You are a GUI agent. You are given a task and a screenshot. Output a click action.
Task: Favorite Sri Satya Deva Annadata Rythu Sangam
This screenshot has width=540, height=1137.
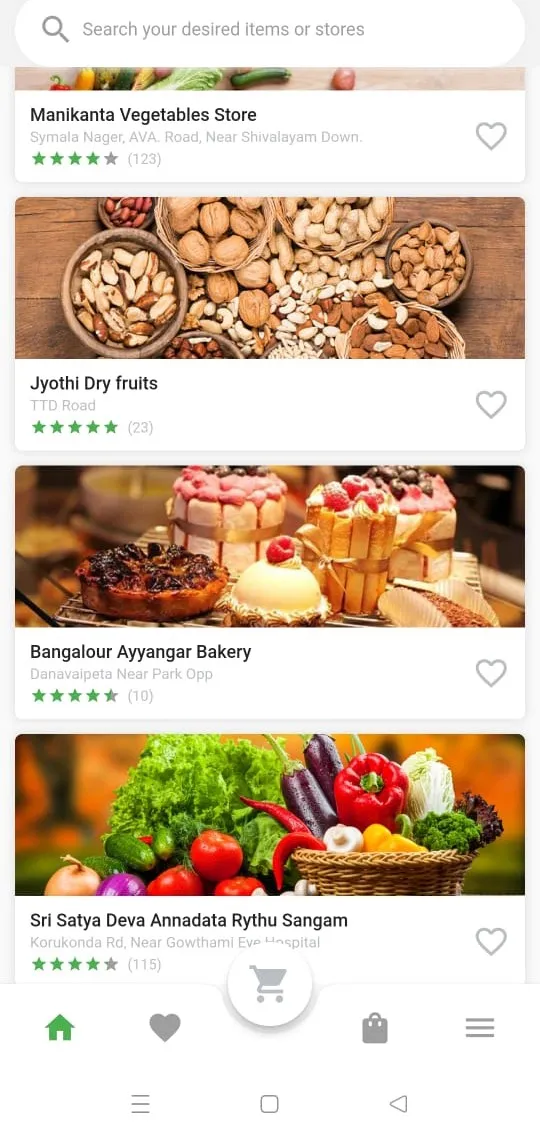[491, 941]
